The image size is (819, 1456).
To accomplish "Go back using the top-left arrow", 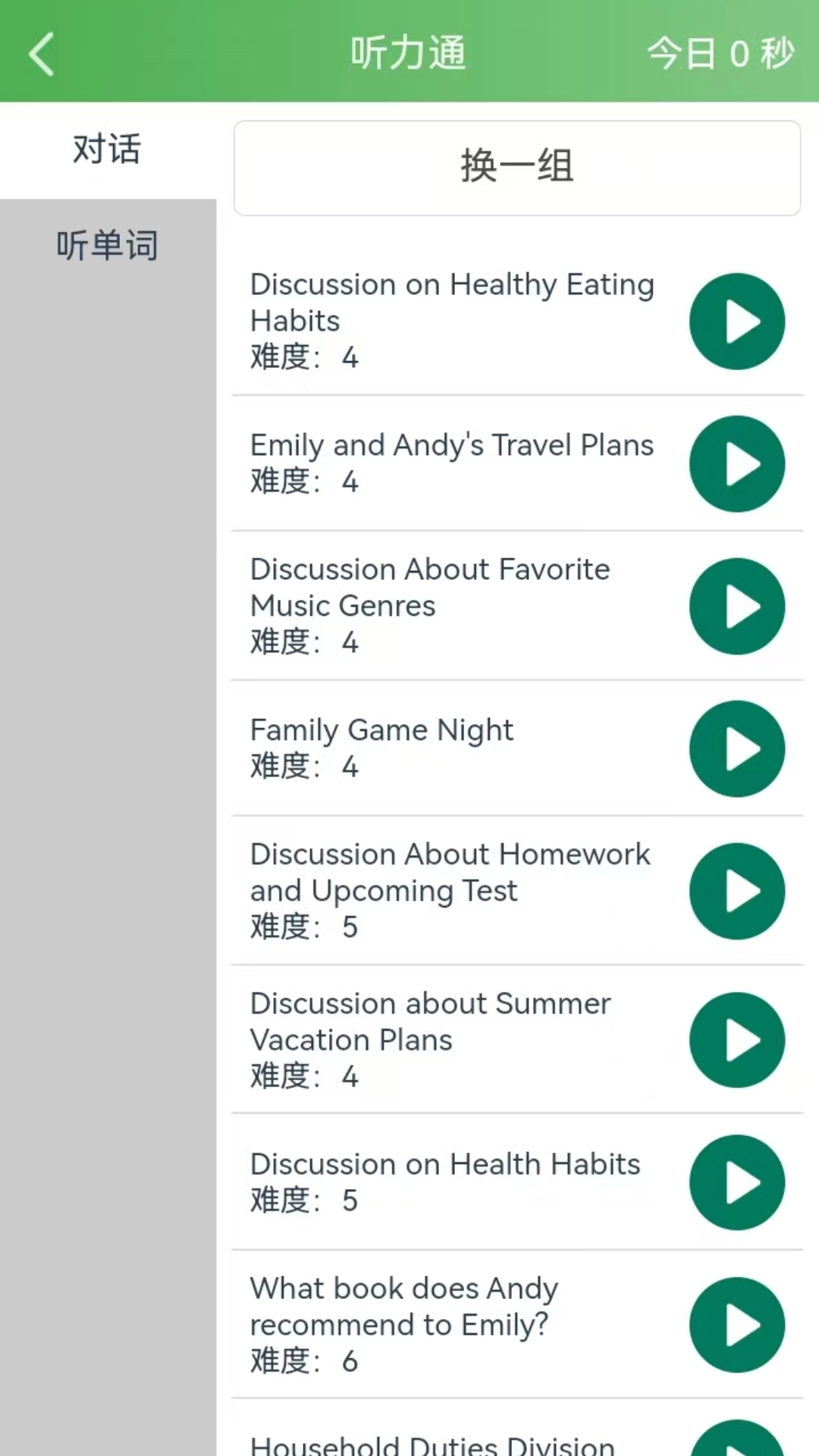I will [42, 54].
